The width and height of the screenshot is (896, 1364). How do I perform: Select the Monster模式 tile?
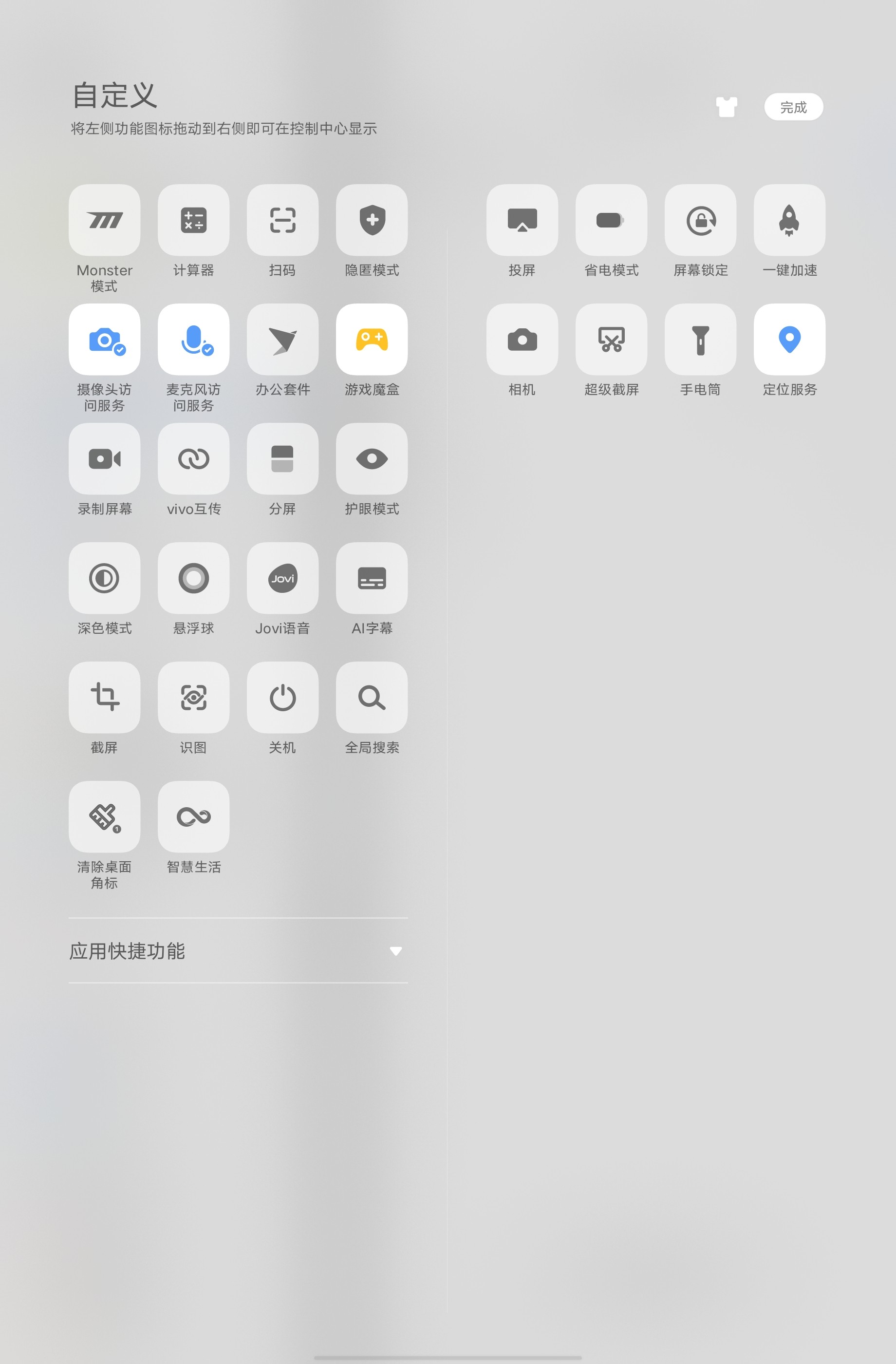[x=104, y=220]
